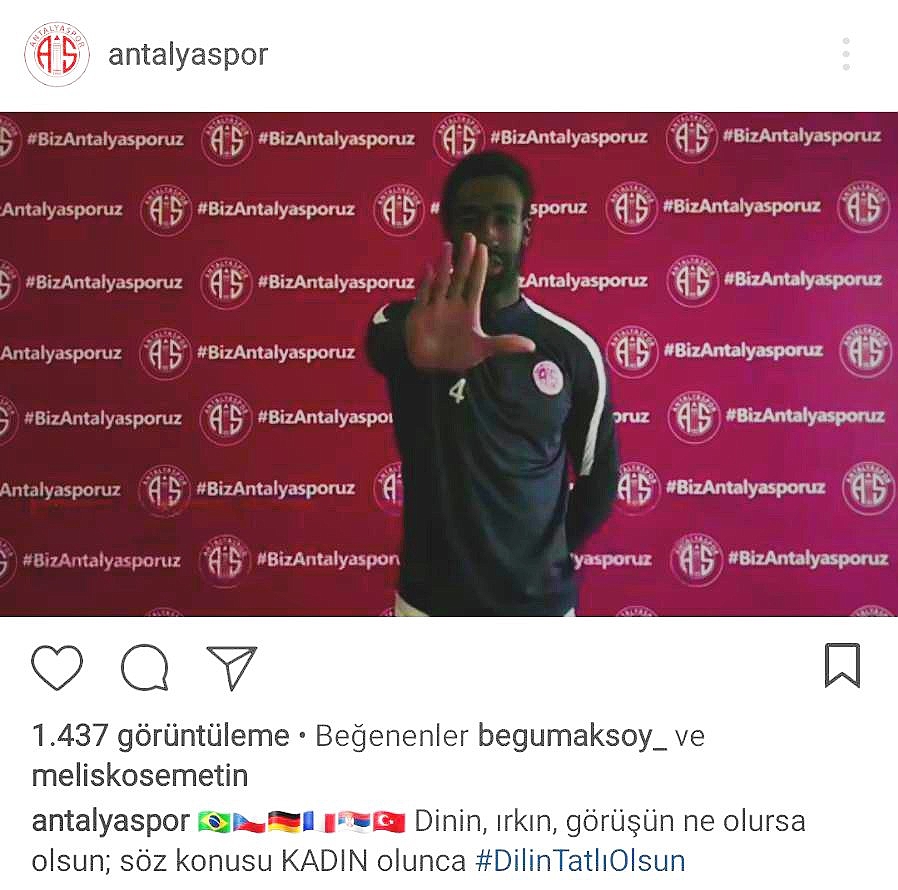
Task: Open meliskosemetin profile from the likes
Action: (x=140, y=775)
